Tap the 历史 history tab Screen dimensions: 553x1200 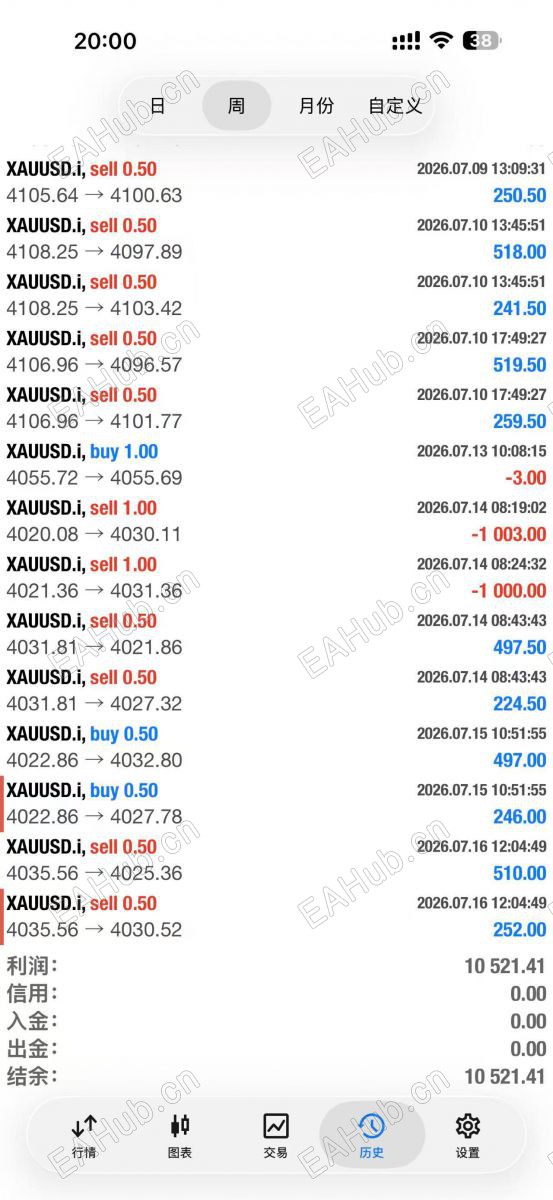[x=372, y=1137]
